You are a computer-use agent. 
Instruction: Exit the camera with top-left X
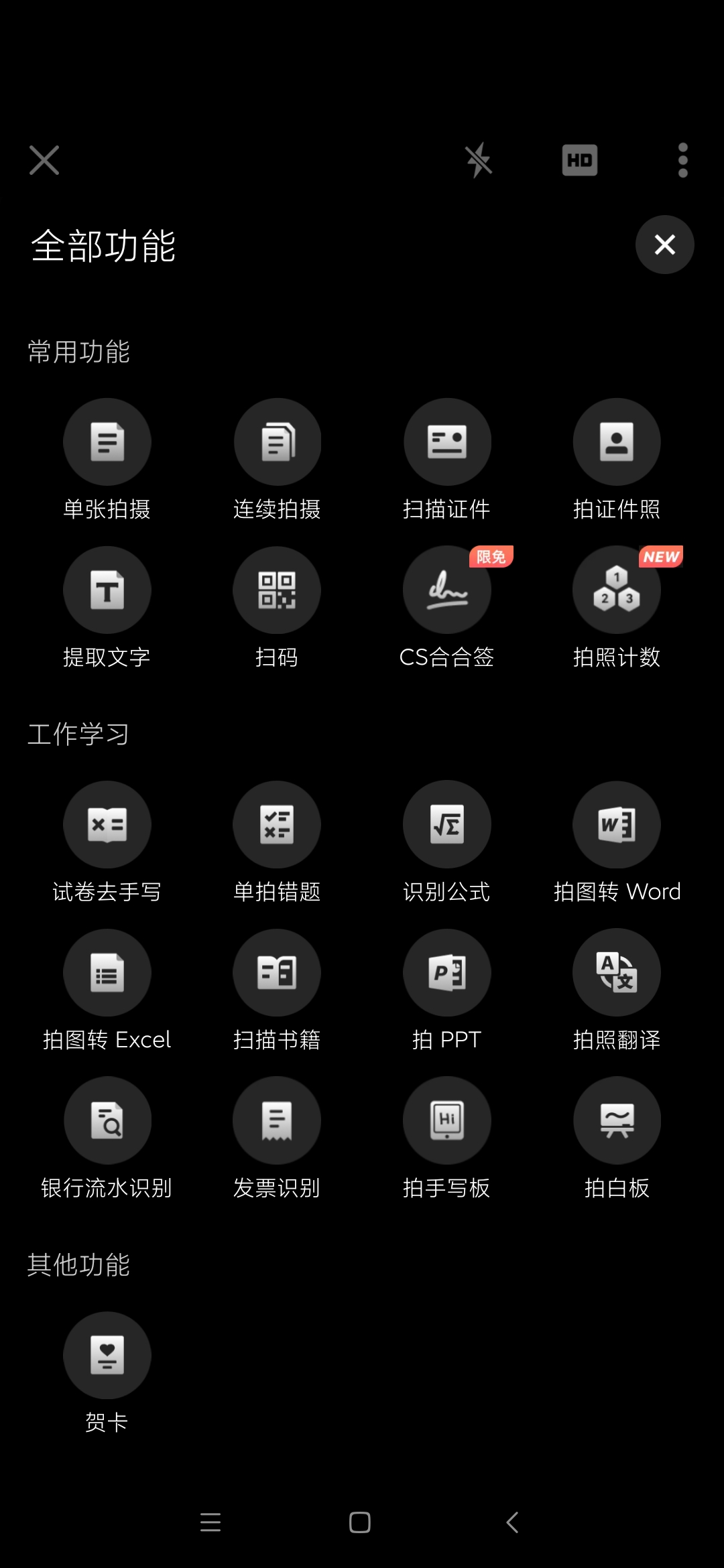[x=44, y=161]
